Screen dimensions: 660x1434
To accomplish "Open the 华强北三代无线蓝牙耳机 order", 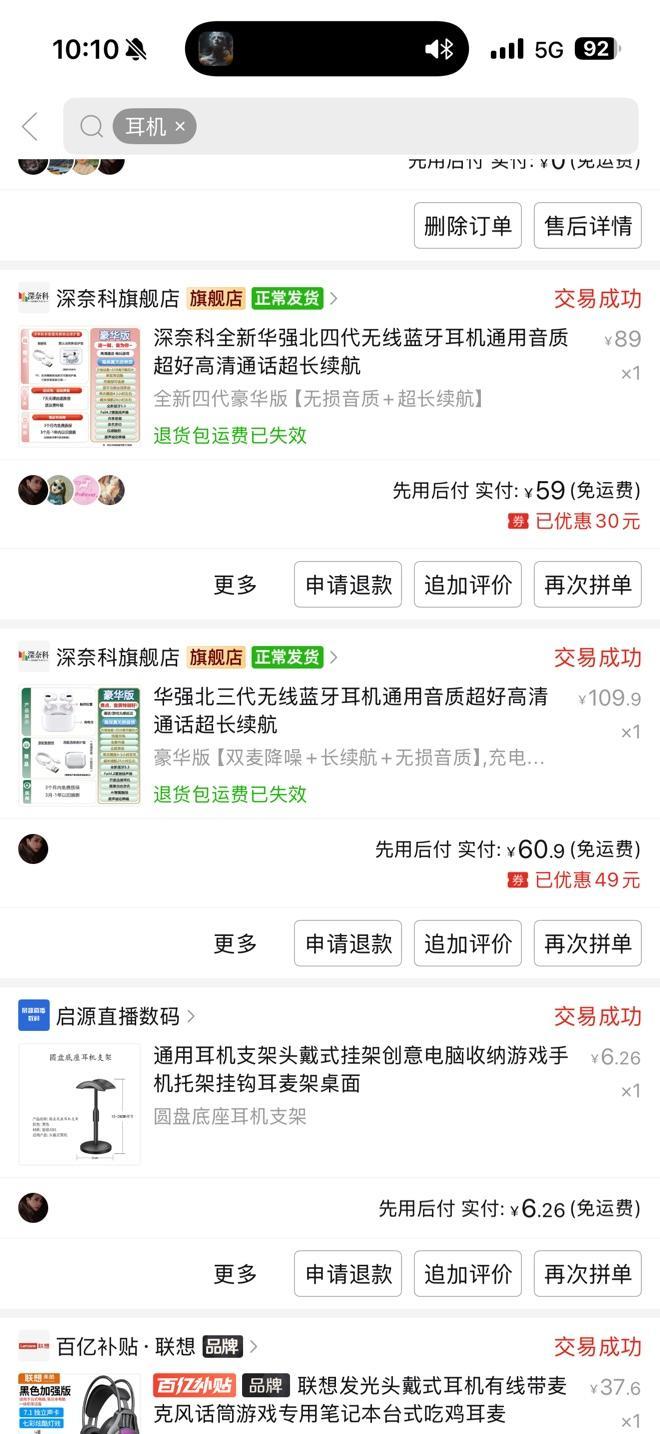I will [x=350, y=710].
